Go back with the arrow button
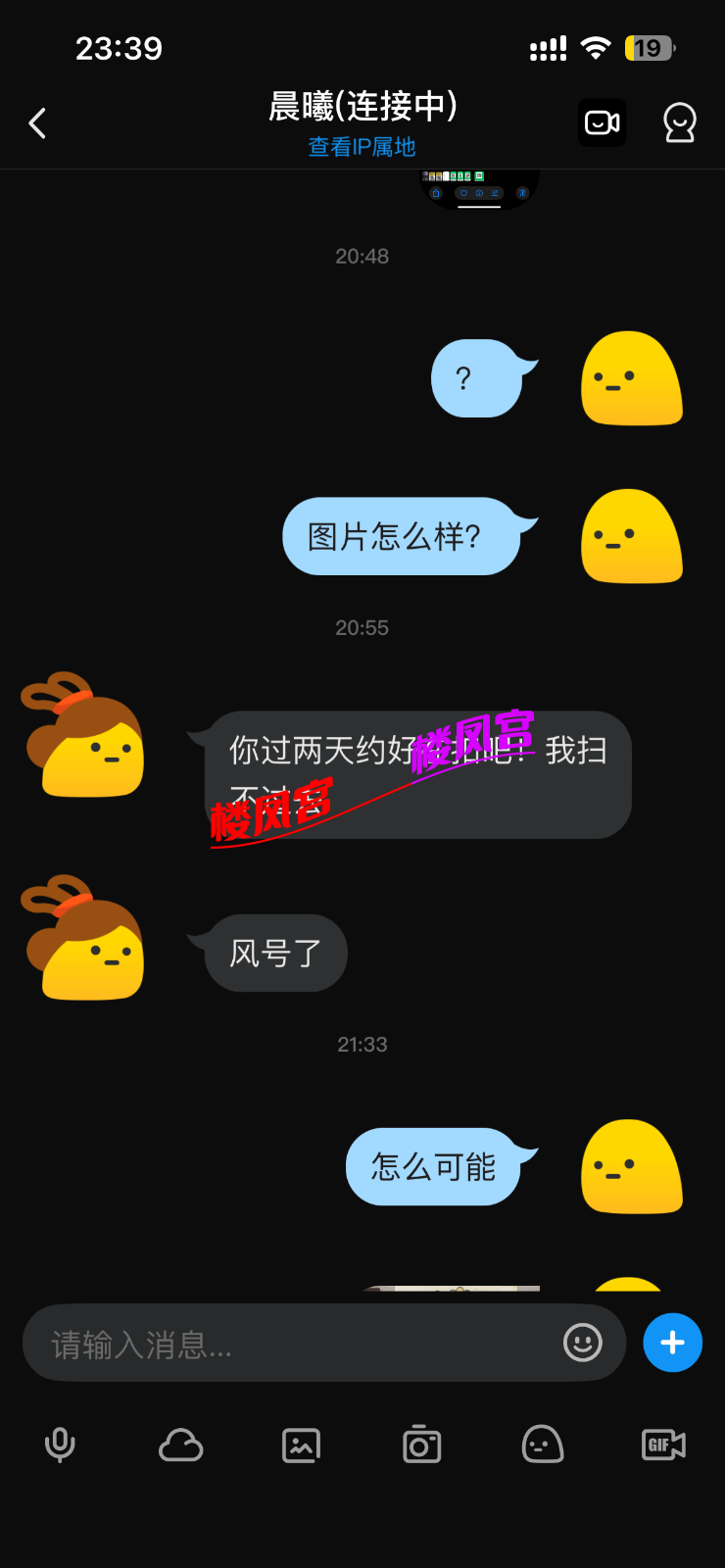This screenshot has width=725, height=1568. pos(36,122)
